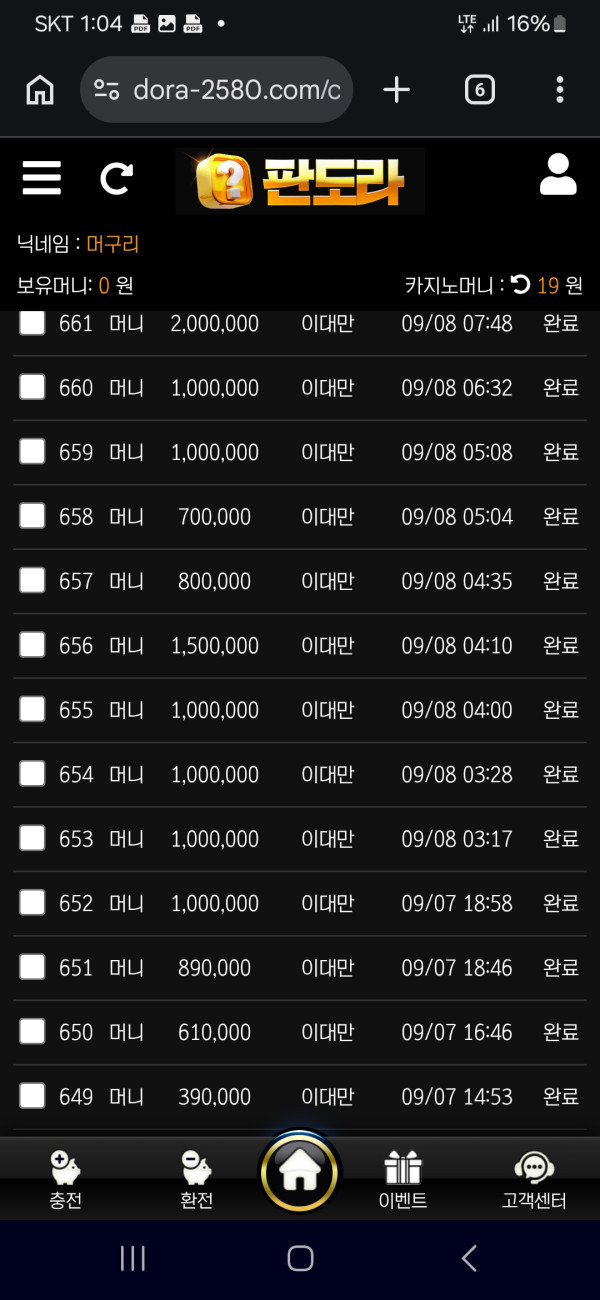Tick the checkbox for row 656
Viewport: 600px width, 1300px height.
pos(32,644)
